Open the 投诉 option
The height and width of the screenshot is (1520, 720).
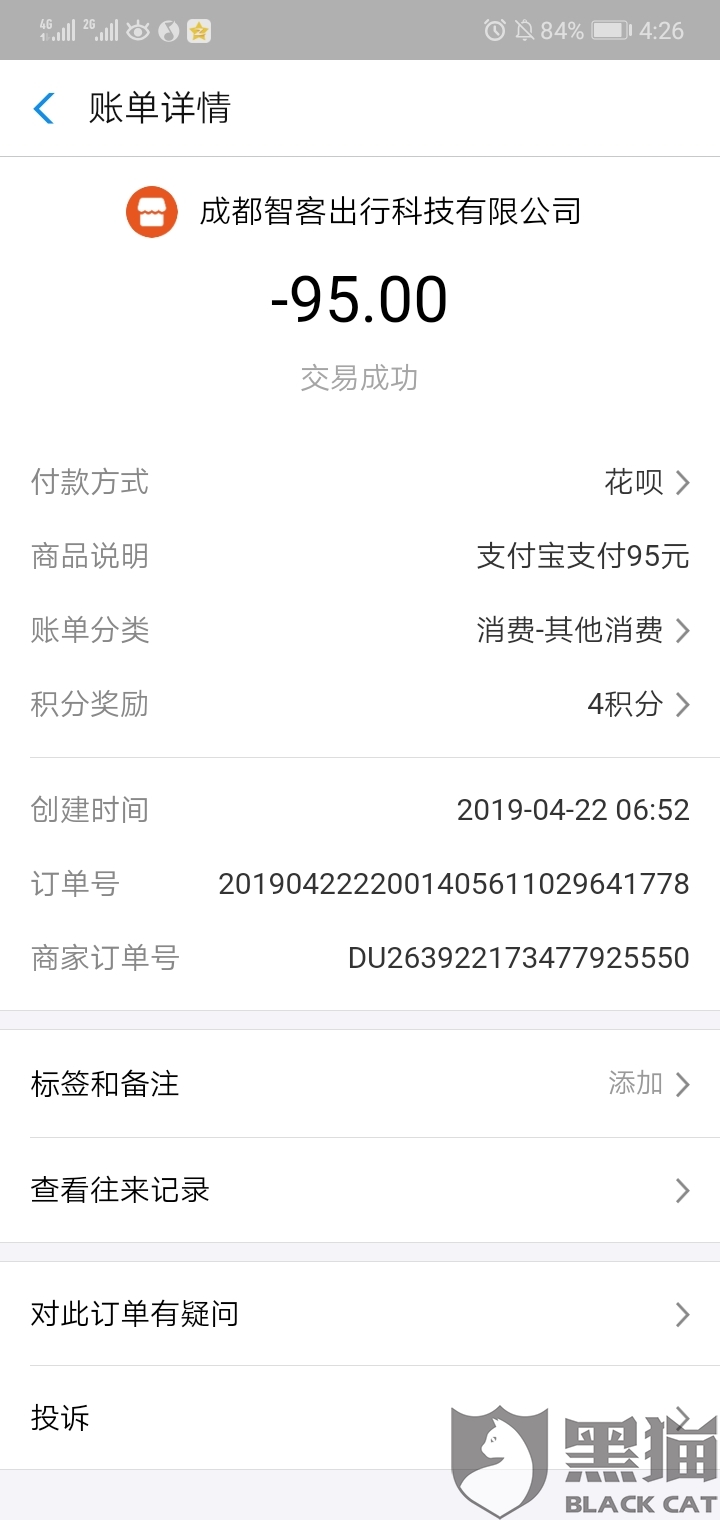coord(360,1418)
